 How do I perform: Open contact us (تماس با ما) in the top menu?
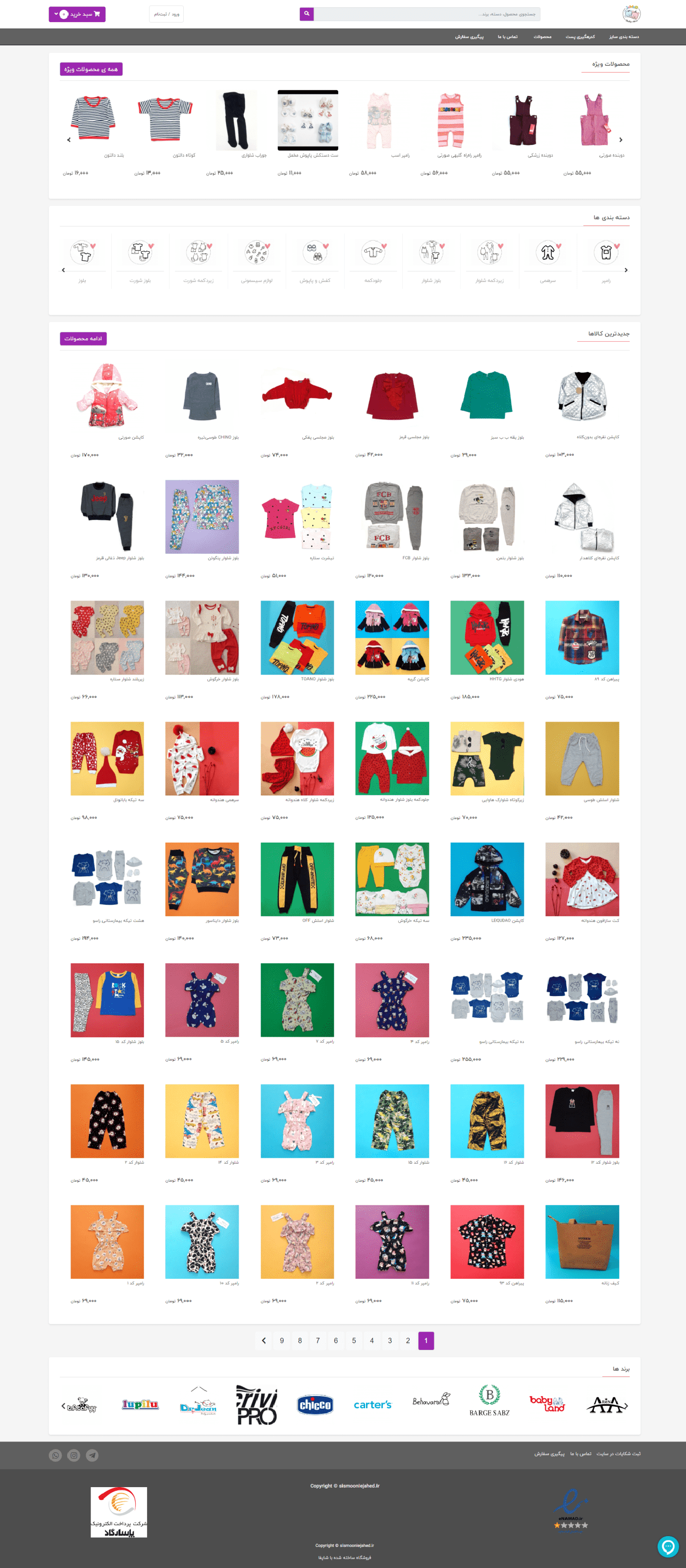(507, 37)
